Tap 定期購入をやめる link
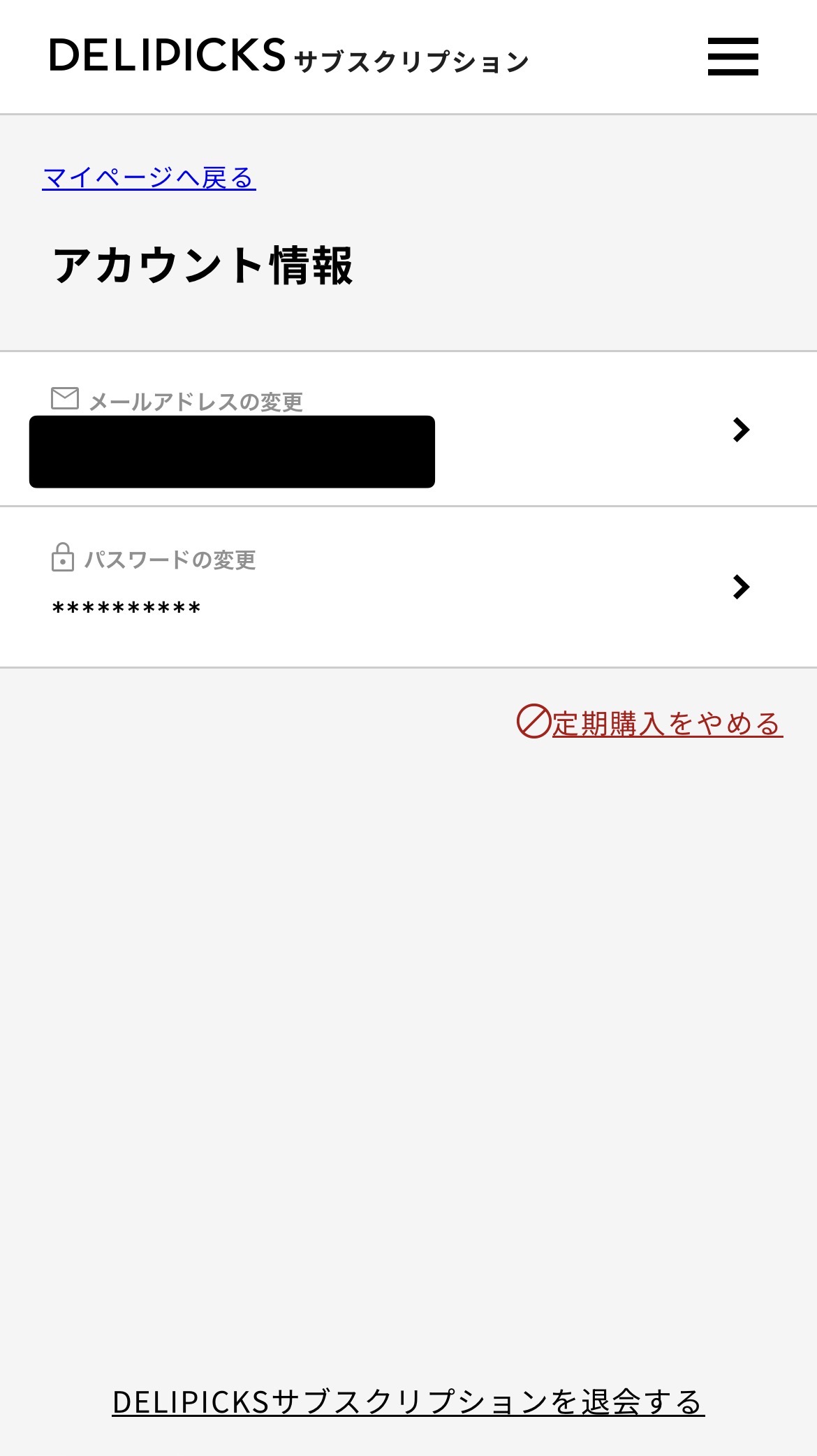The image size is (817, 1456). click(x=666, y=723)
